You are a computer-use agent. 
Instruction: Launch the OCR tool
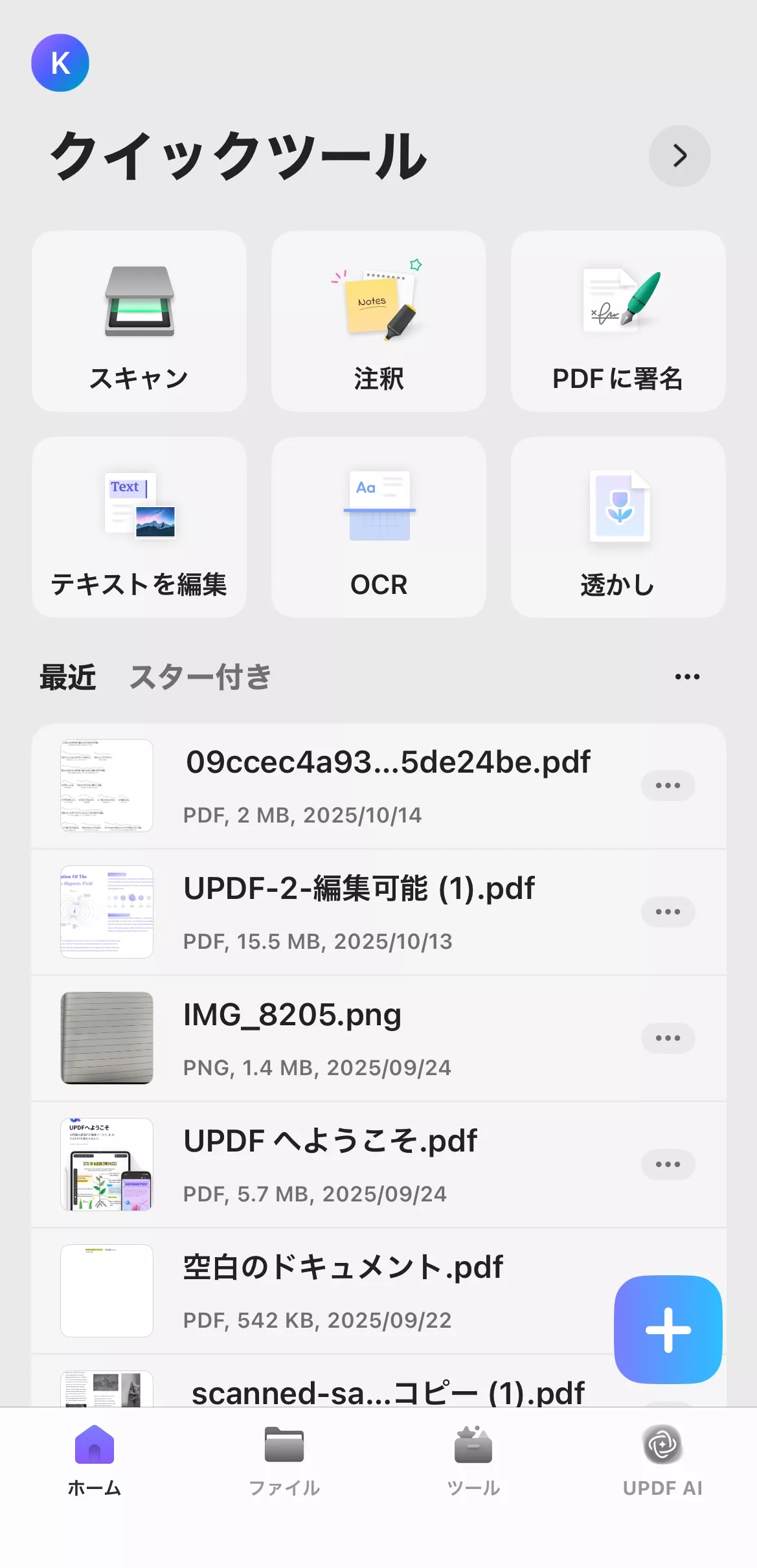(378, 528)
